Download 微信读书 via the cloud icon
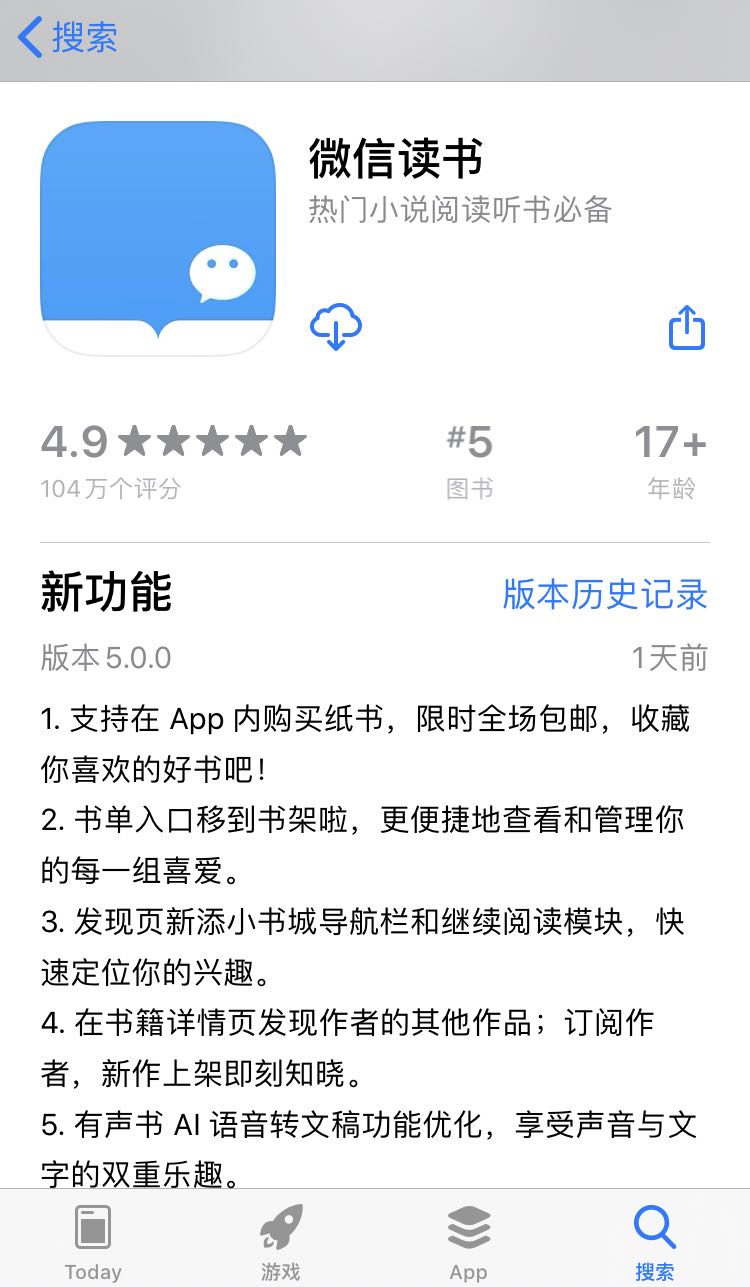Viewport: 750px width, 1287px height. [x=336, y=327]
